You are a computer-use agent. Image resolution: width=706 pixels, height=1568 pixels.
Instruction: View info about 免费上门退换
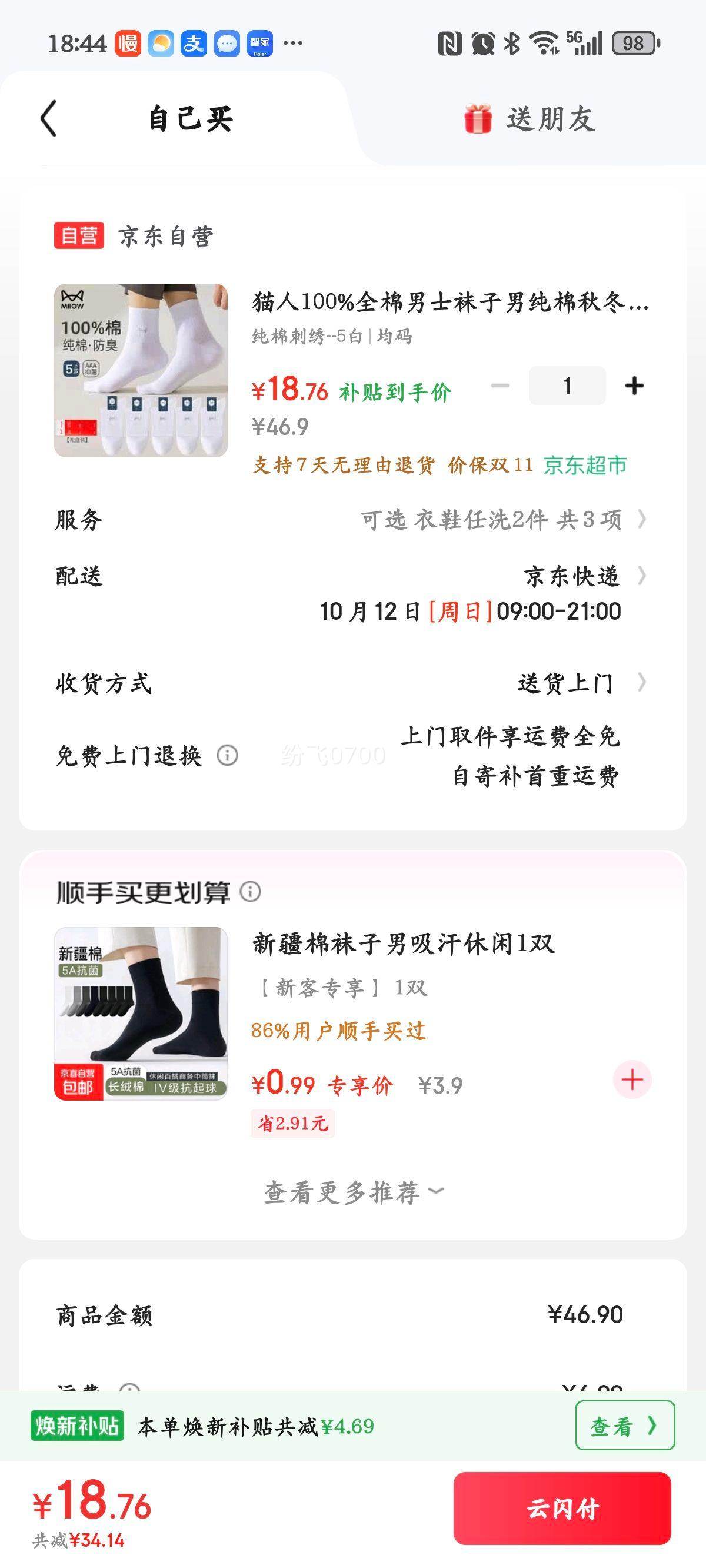pyautogui.click(x=228, y=755)
